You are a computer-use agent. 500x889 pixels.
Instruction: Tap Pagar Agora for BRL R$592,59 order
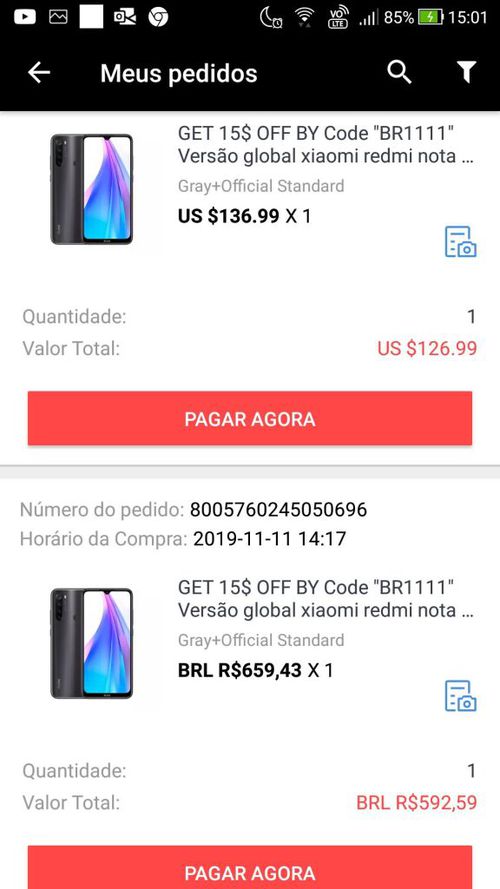click(x=250, y=867)
